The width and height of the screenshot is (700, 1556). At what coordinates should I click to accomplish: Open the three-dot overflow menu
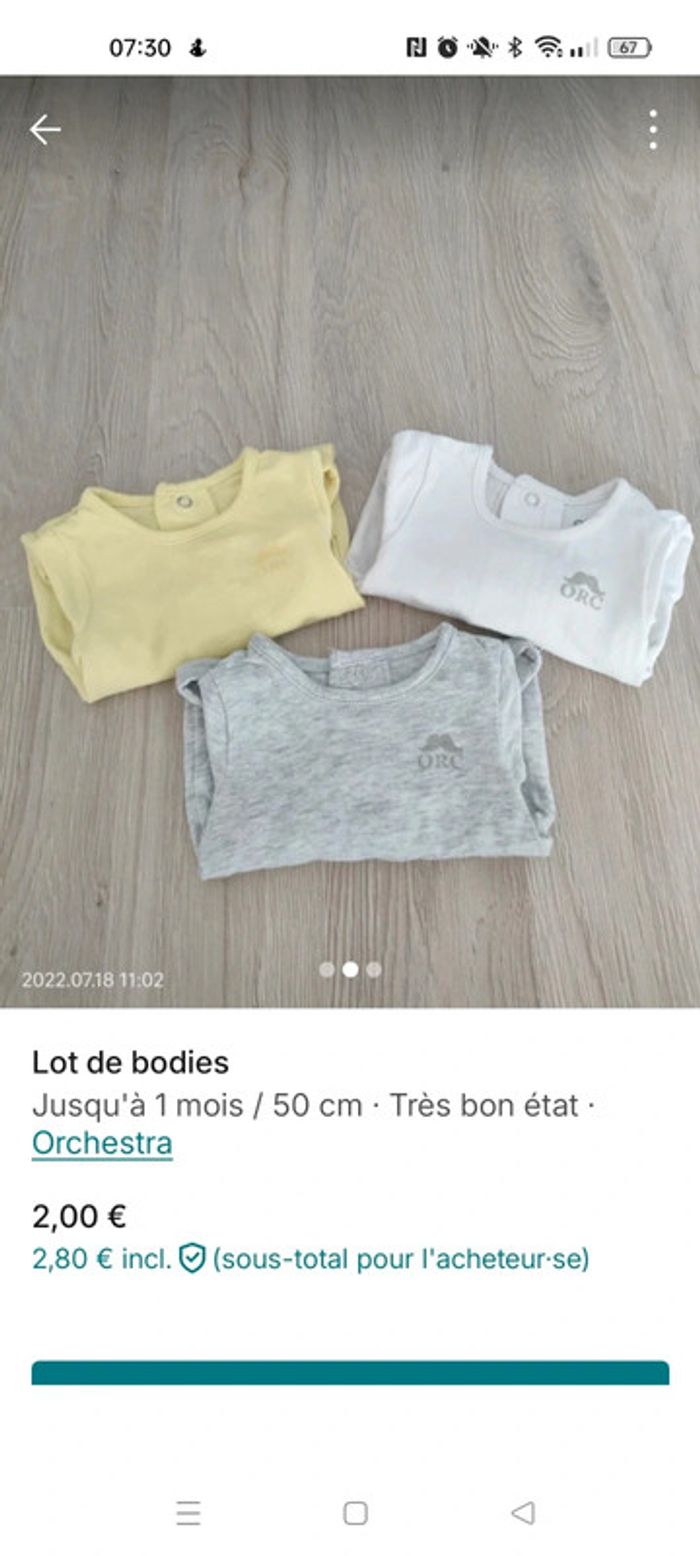[652, 130]
